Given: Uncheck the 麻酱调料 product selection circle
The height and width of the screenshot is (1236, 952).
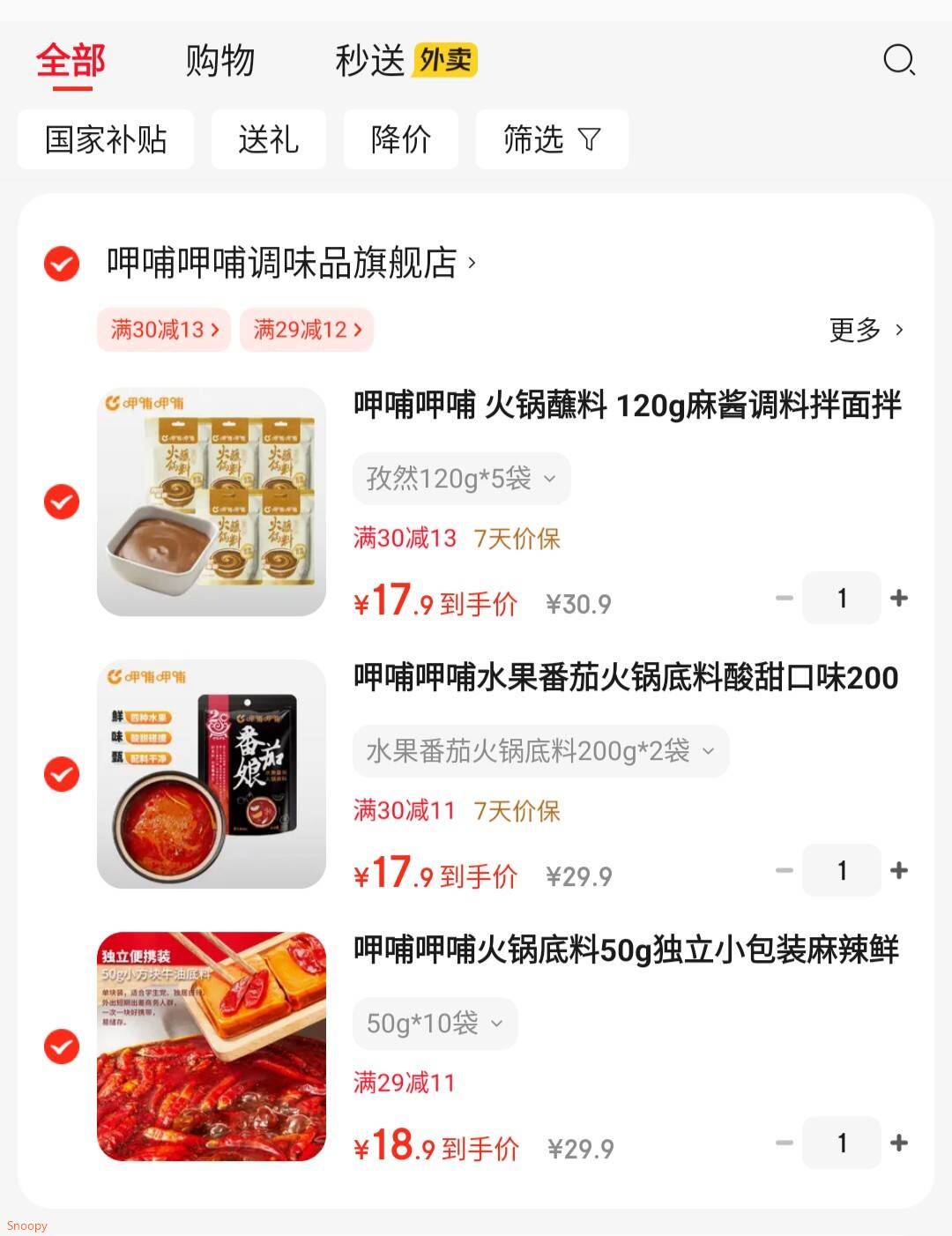Looking at the screenshot, I should point(60,503).
